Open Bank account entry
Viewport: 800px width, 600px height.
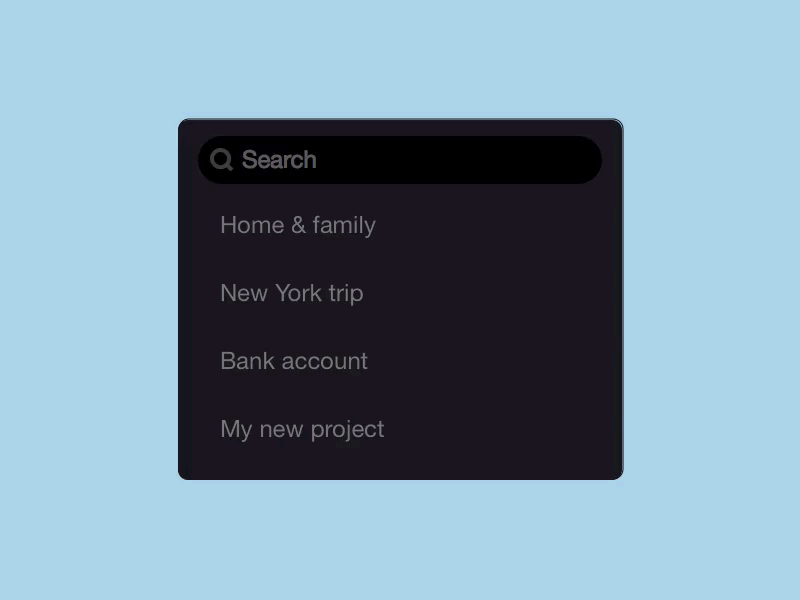pyautogui.click(x=294, y=361)
